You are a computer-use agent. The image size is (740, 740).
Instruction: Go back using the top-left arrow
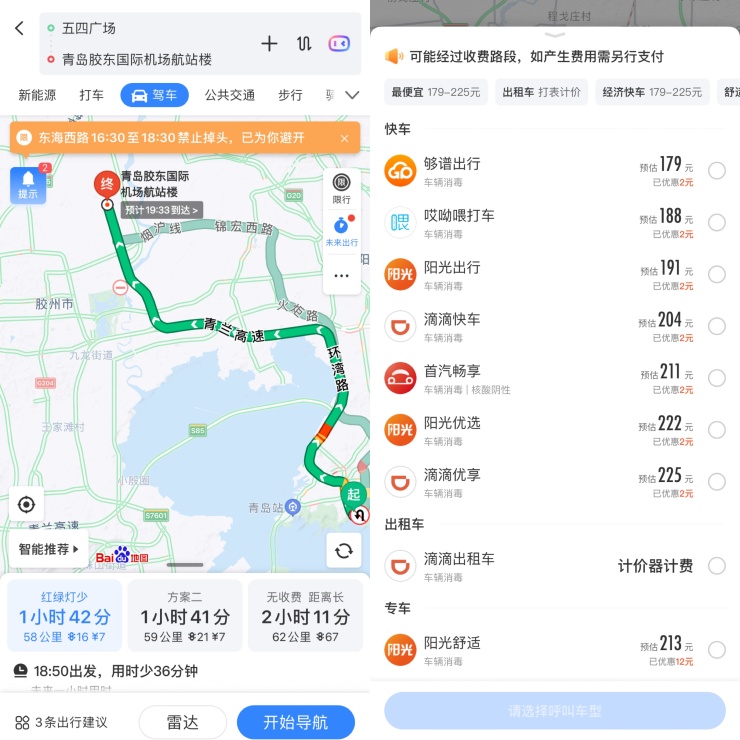19,29
